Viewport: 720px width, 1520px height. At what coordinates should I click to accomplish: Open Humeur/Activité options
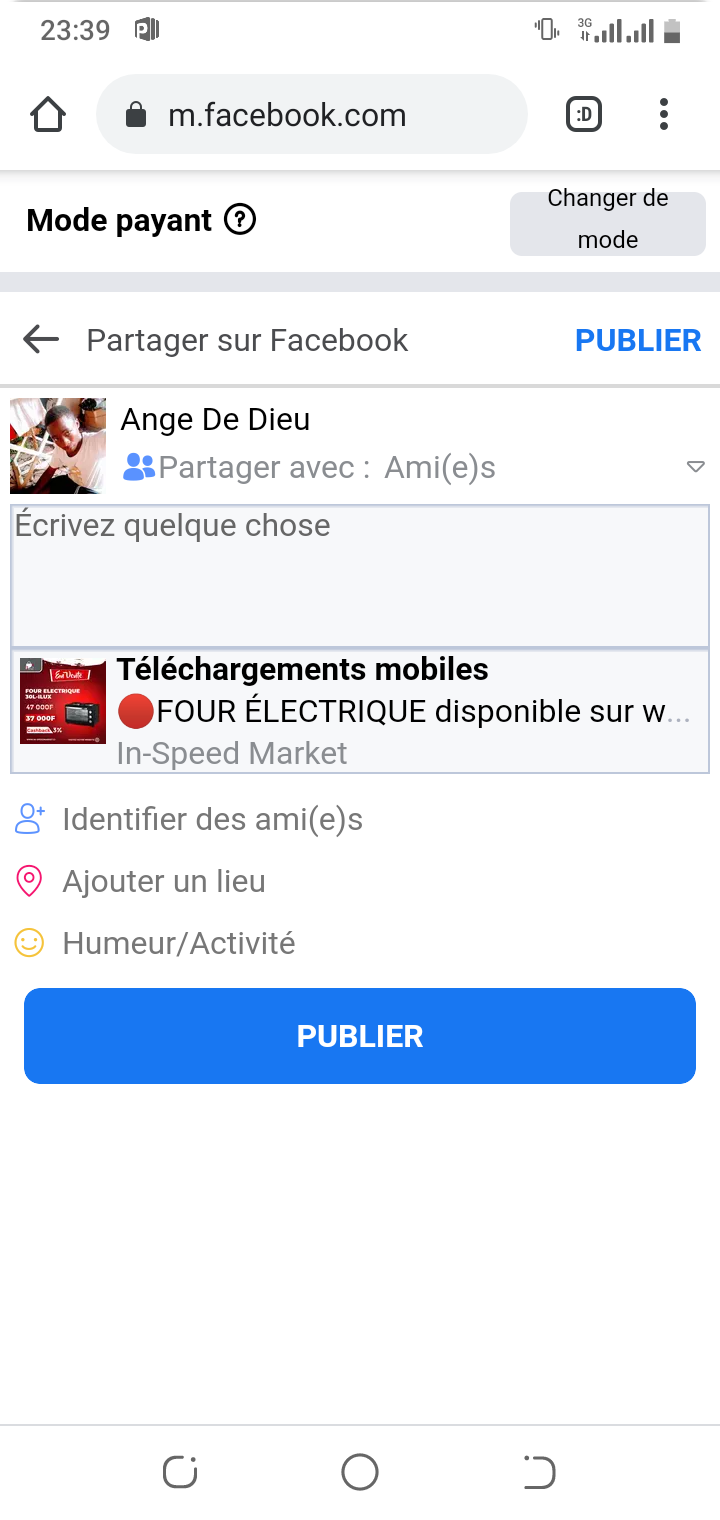click(x=178, y=943)
